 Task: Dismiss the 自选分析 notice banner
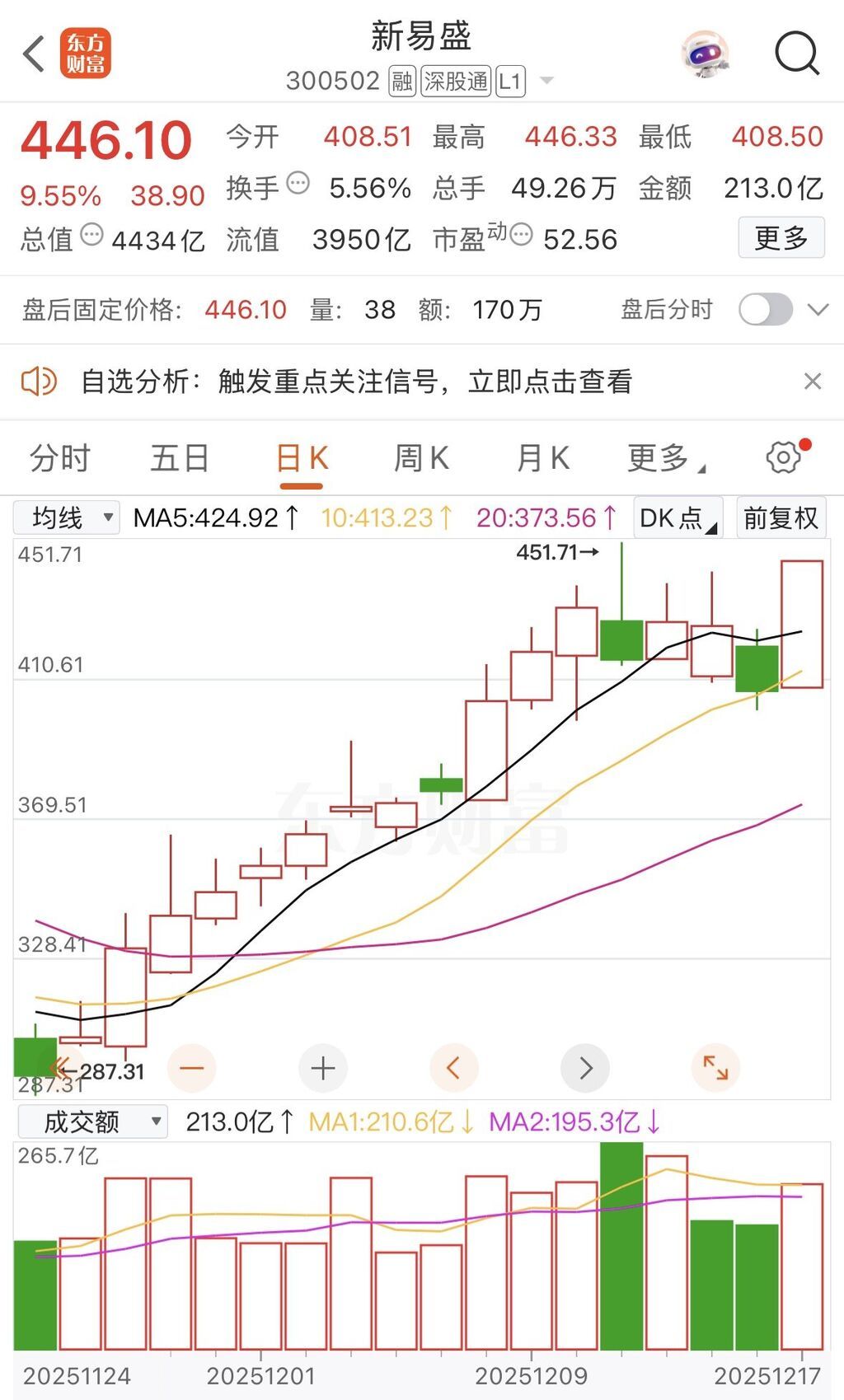coord(812,382)
